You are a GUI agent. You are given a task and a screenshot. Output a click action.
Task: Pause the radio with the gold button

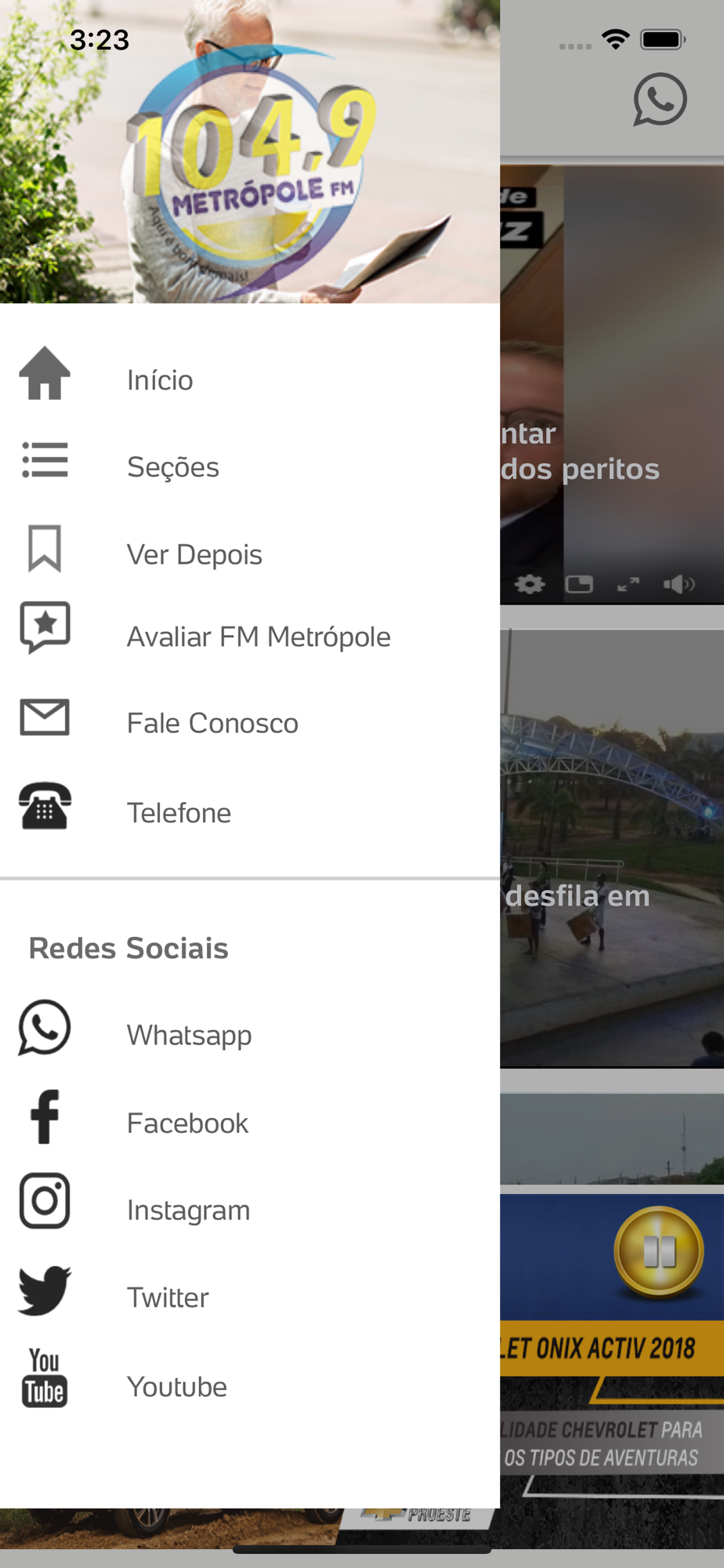(x=659, y=1251)
